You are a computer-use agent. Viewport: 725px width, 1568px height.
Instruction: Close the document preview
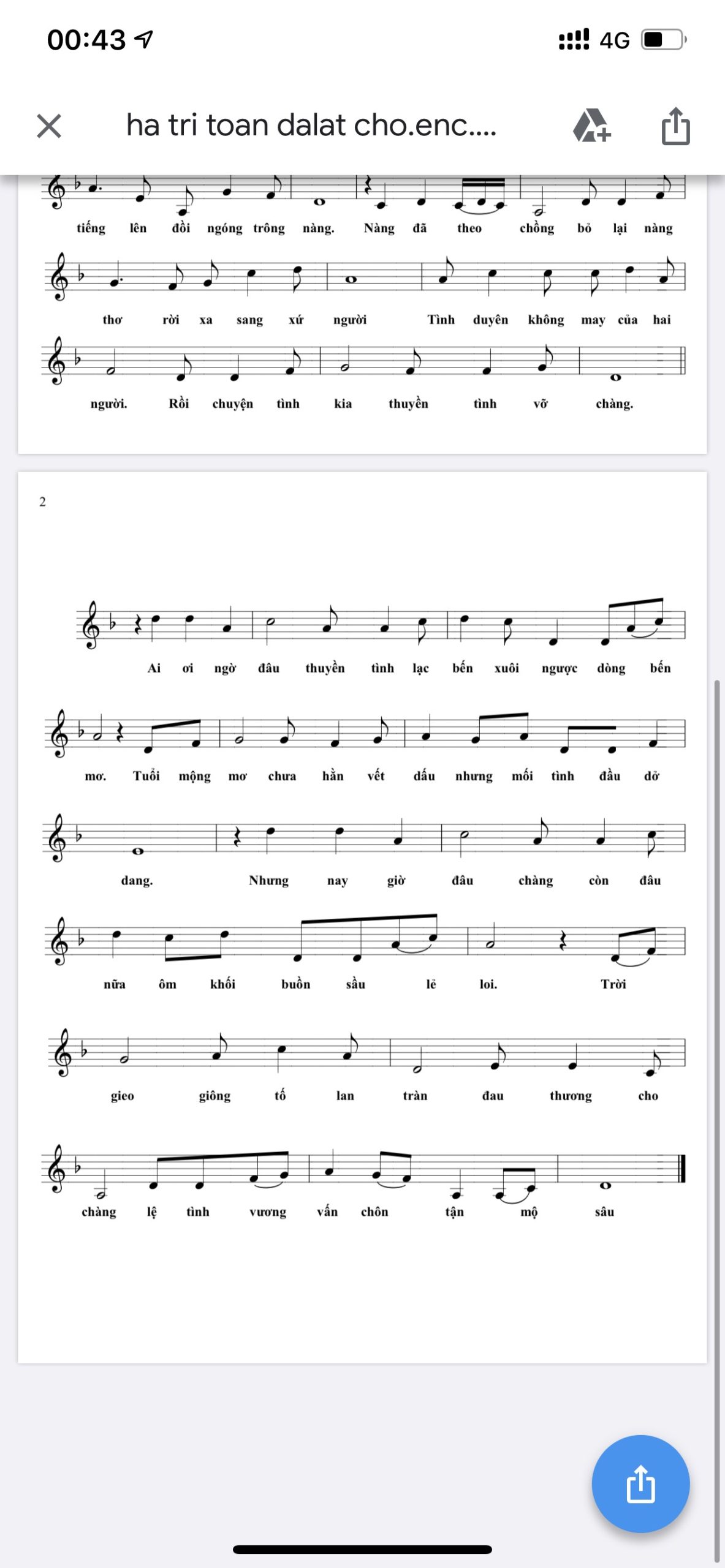(x=49, y=126)
